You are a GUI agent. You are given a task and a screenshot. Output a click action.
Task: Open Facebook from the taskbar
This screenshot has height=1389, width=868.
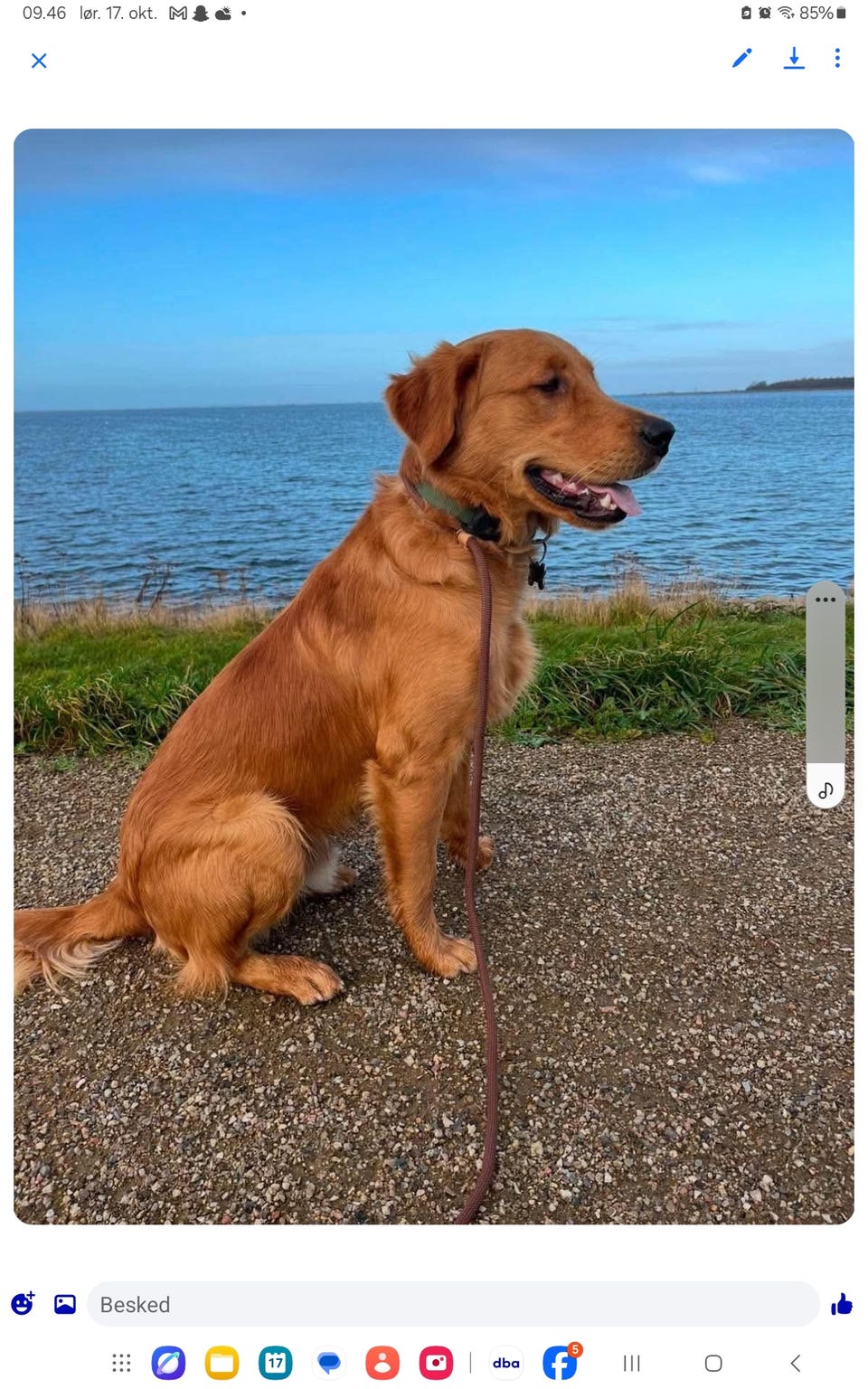point(560,1363)
